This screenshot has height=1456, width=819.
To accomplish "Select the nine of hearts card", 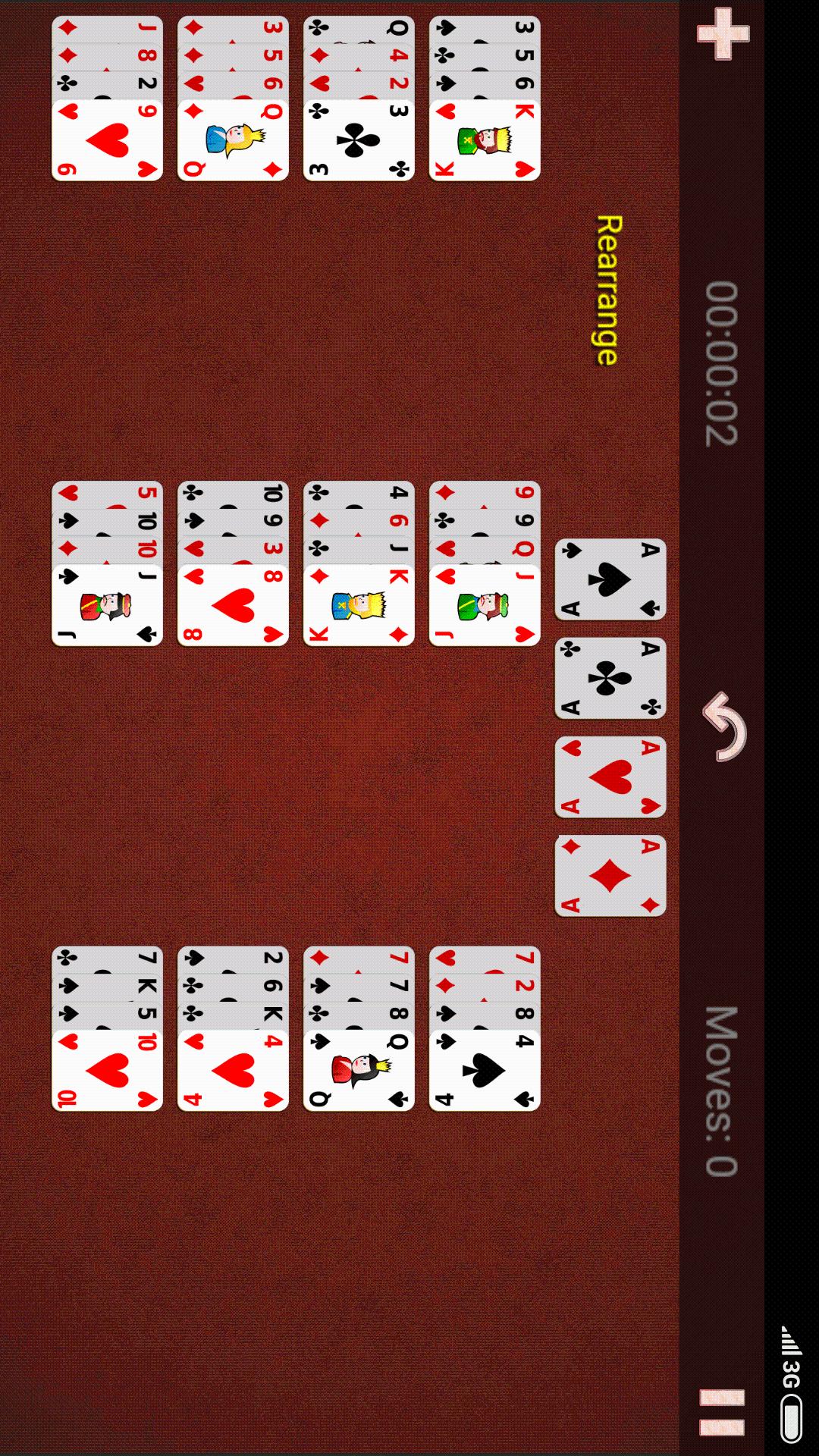I will (x=107, y=141).
